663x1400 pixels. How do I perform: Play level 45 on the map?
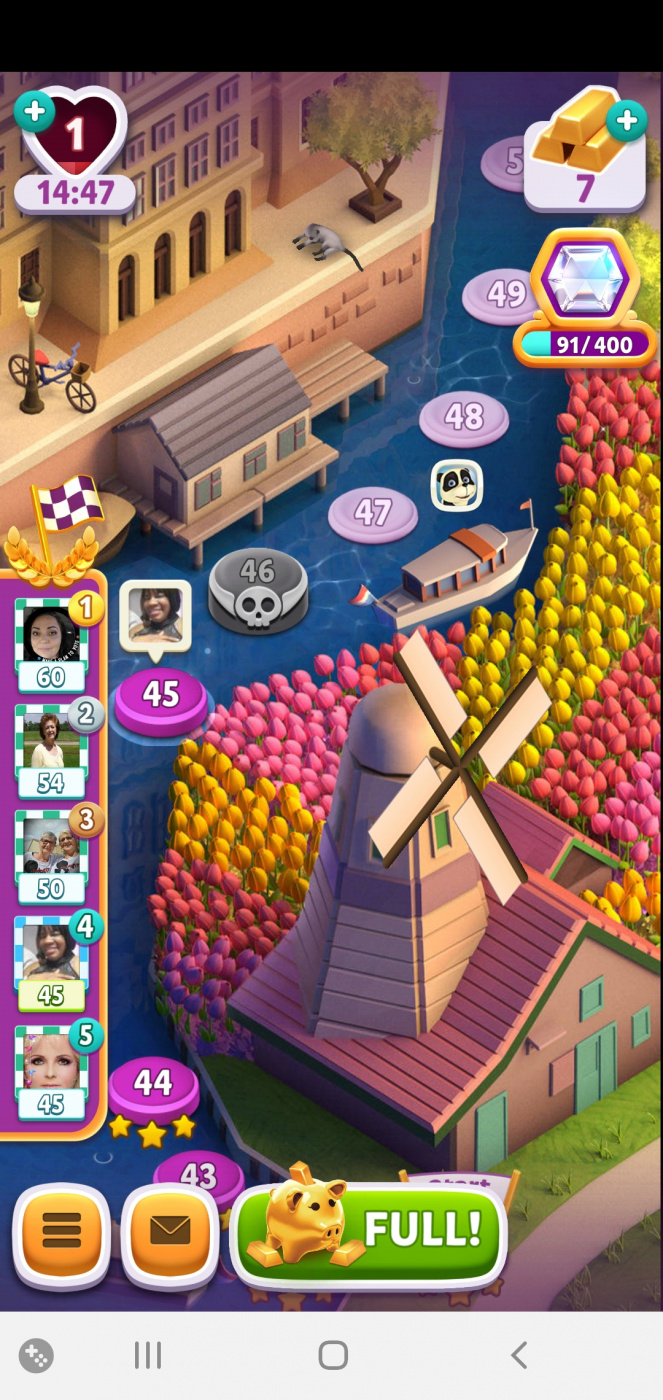pyautogui.click(x=161, y=696)
